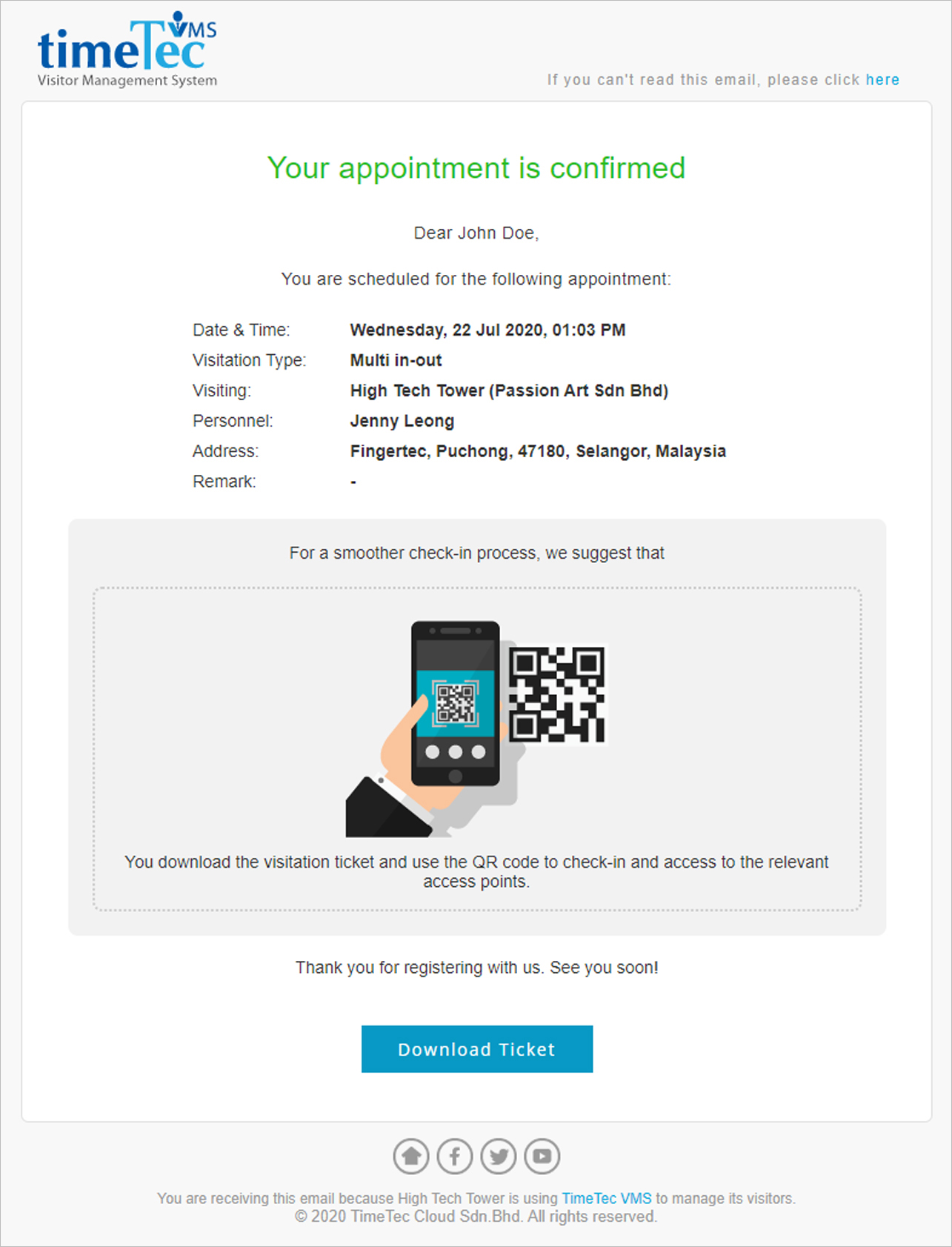The height and width of the screenshot is (1247, 952).
Task: Open the Twitter profile icon
Action: [499, 1156]
